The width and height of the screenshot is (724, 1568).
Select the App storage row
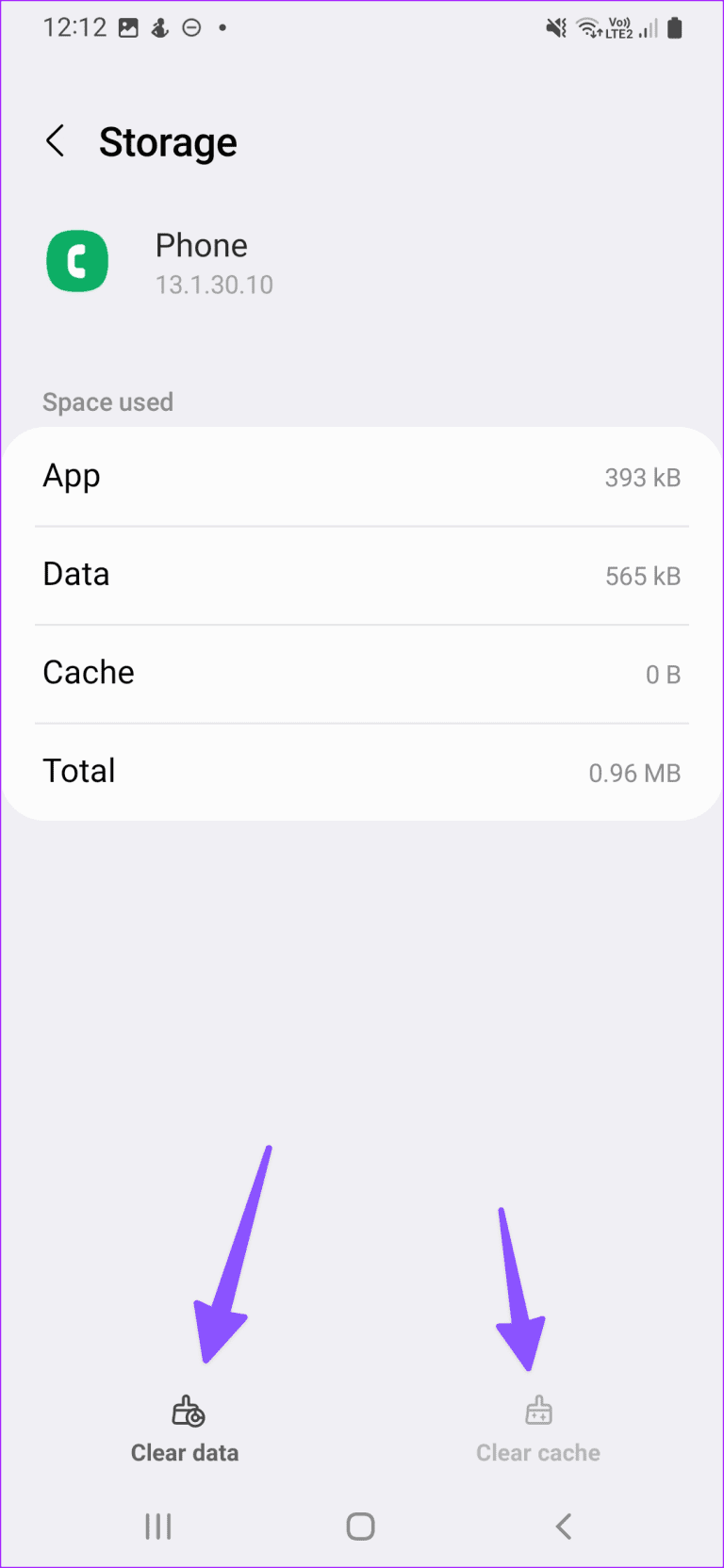pos(361,477)
